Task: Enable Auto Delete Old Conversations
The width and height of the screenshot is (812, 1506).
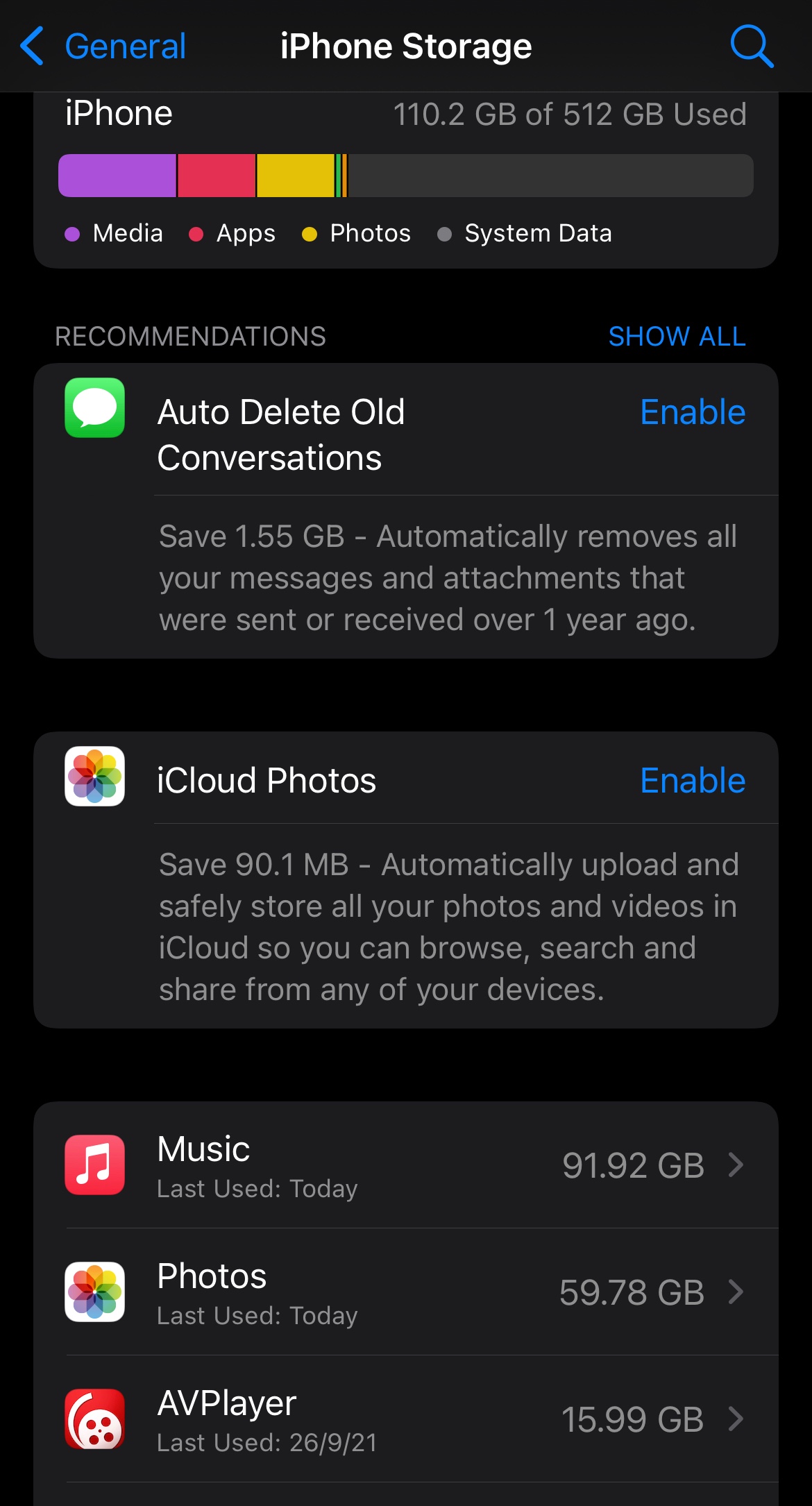Action: pyautogui.click(x=692, y=412)
